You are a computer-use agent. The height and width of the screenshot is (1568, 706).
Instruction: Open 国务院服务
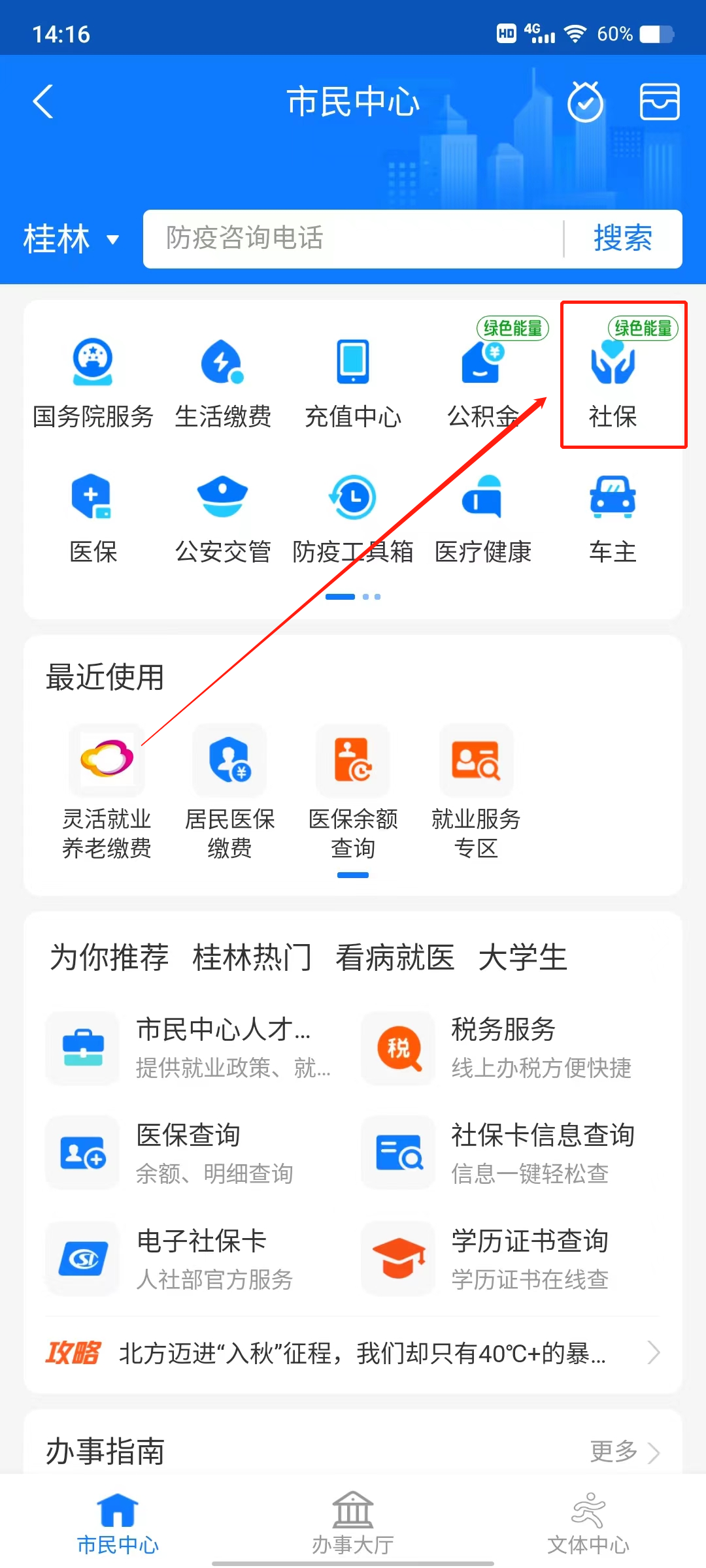pos(93,379)
